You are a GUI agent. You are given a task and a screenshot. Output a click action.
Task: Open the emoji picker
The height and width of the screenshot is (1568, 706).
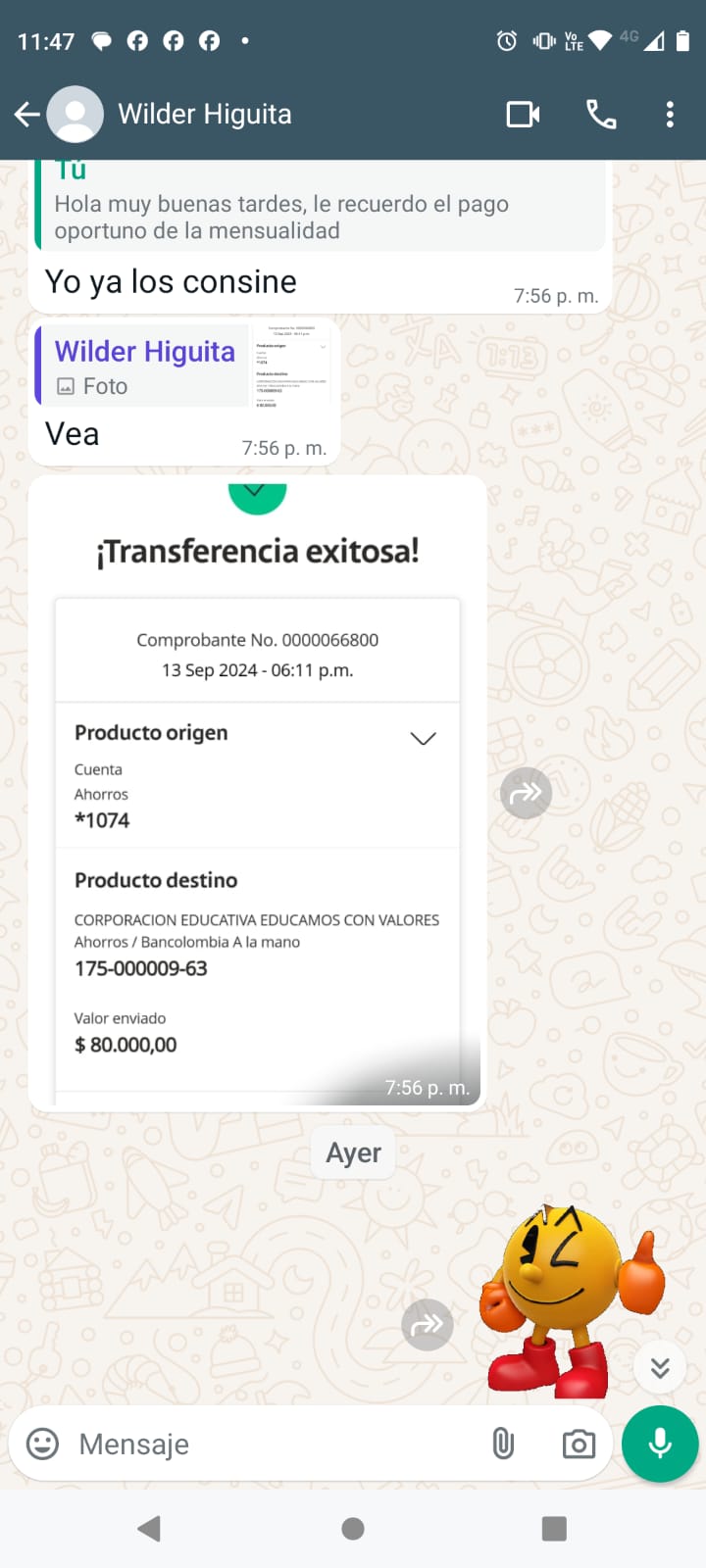click(x=42, y=1444)
